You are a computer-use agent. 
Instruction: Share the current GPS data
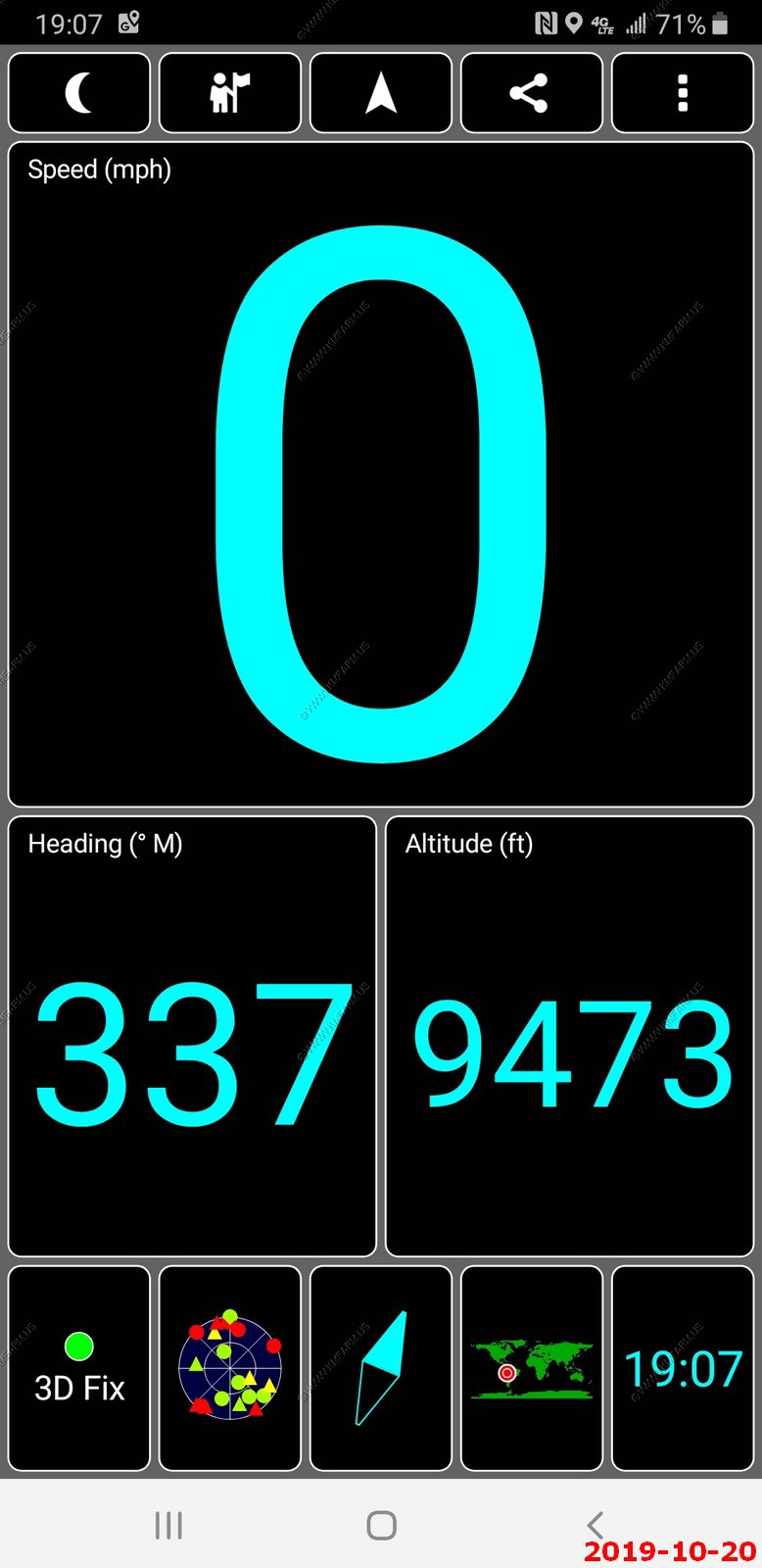[x=532, y=93]
